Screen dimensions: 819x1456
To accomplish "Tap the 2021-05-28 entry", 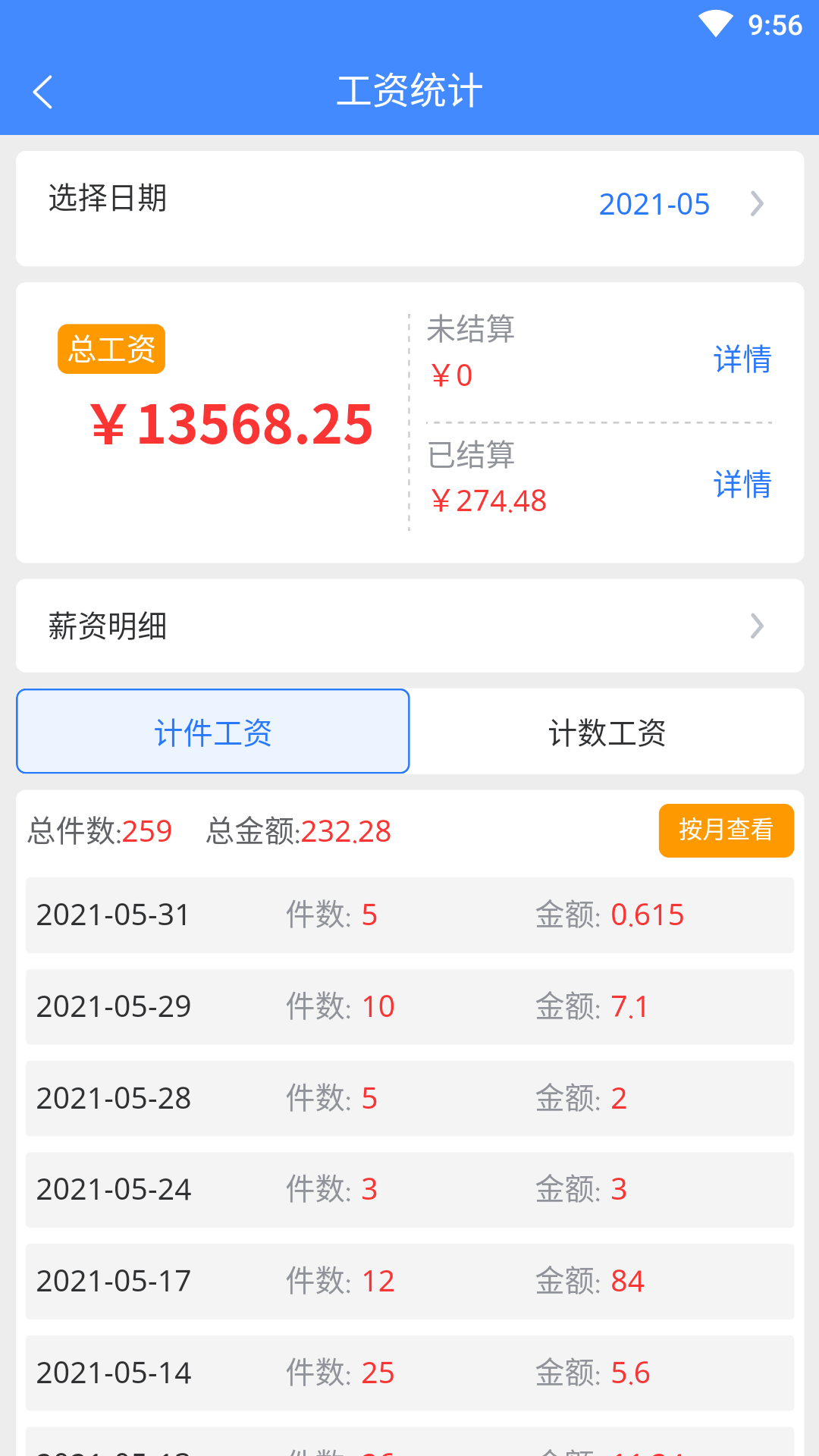I will click(x=409, y=1098).
